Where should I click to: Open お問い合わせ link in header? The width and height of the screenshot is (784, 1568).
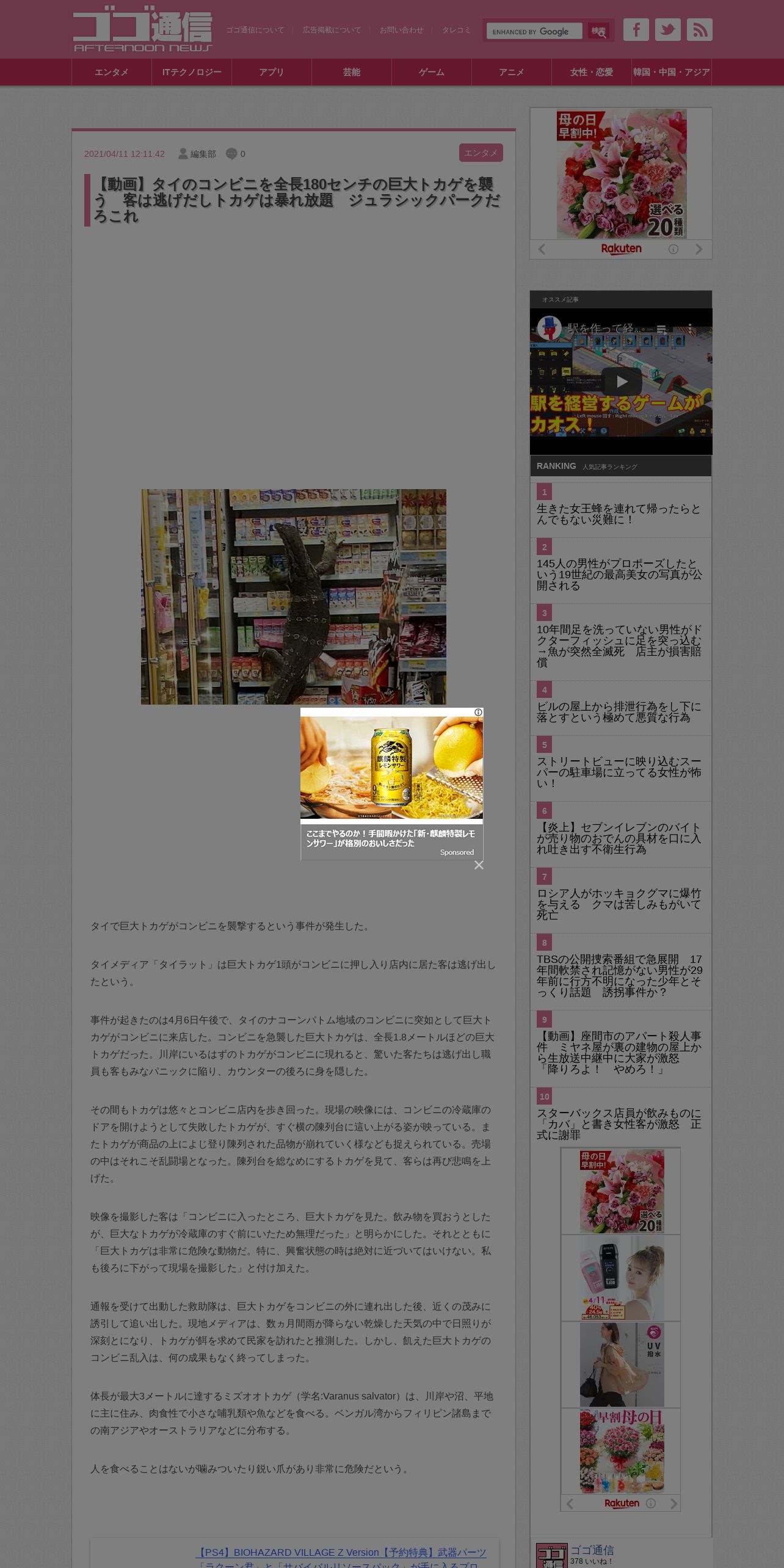point(401,30)
